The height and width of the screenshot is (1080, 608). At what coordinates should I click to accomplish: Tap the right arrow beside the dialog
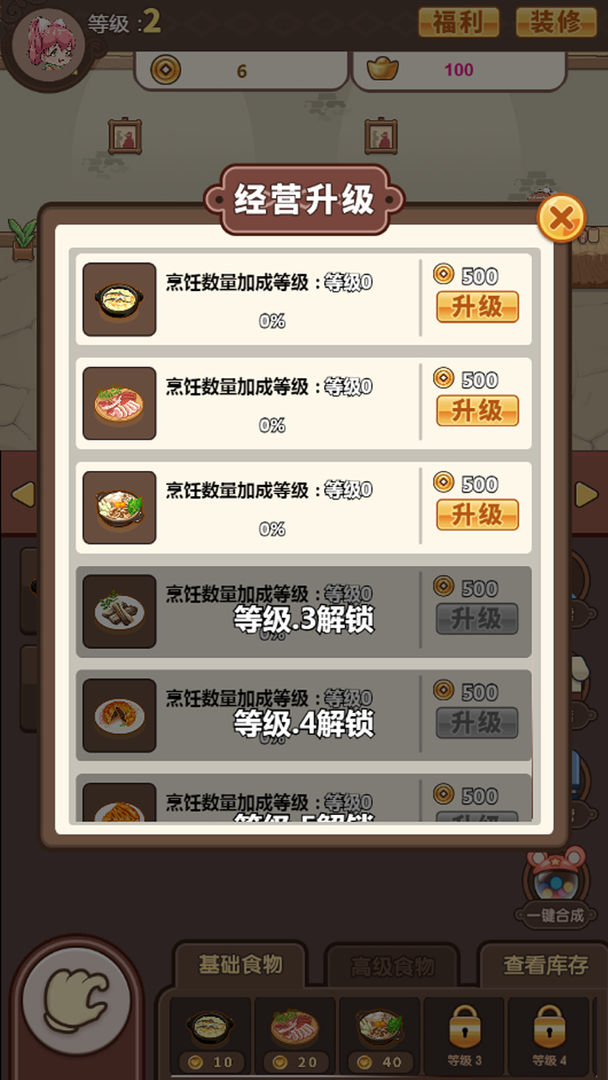587,493
